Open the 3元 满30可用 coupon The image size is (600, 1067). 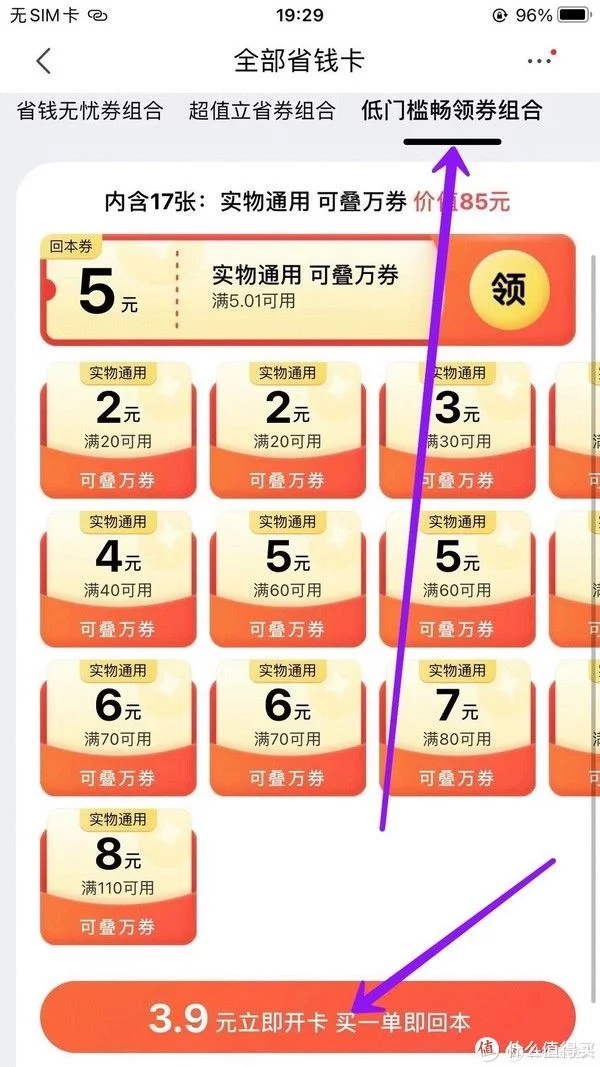click(457, 428)
